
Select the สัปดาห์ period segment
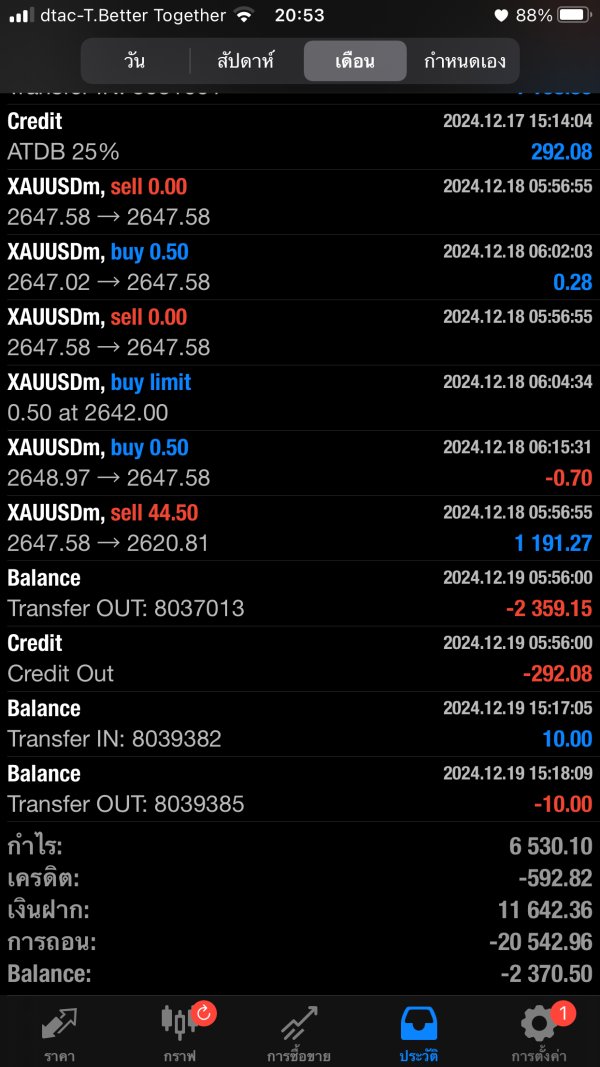[246, 61]
